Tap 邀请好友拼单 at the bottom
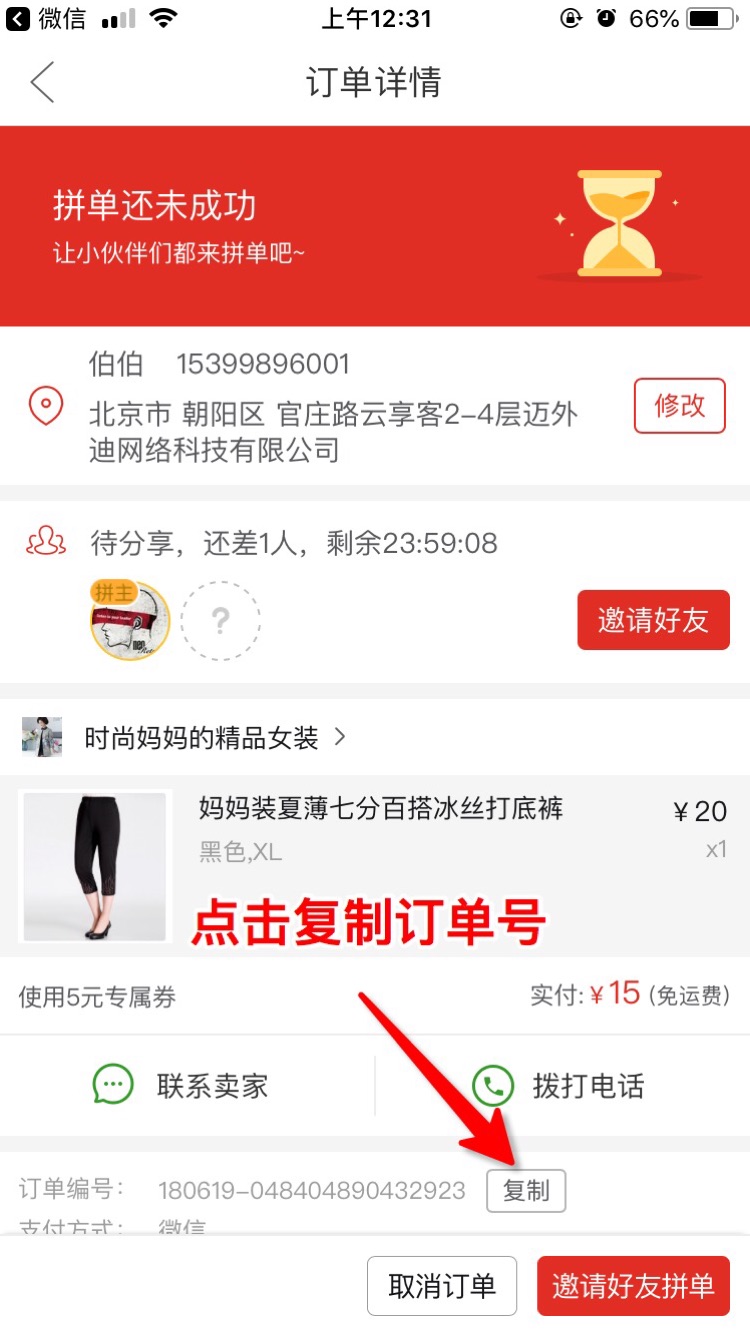Viewport: 750px width, 1334px height. pyautogui.click(x=633, y=1286)
